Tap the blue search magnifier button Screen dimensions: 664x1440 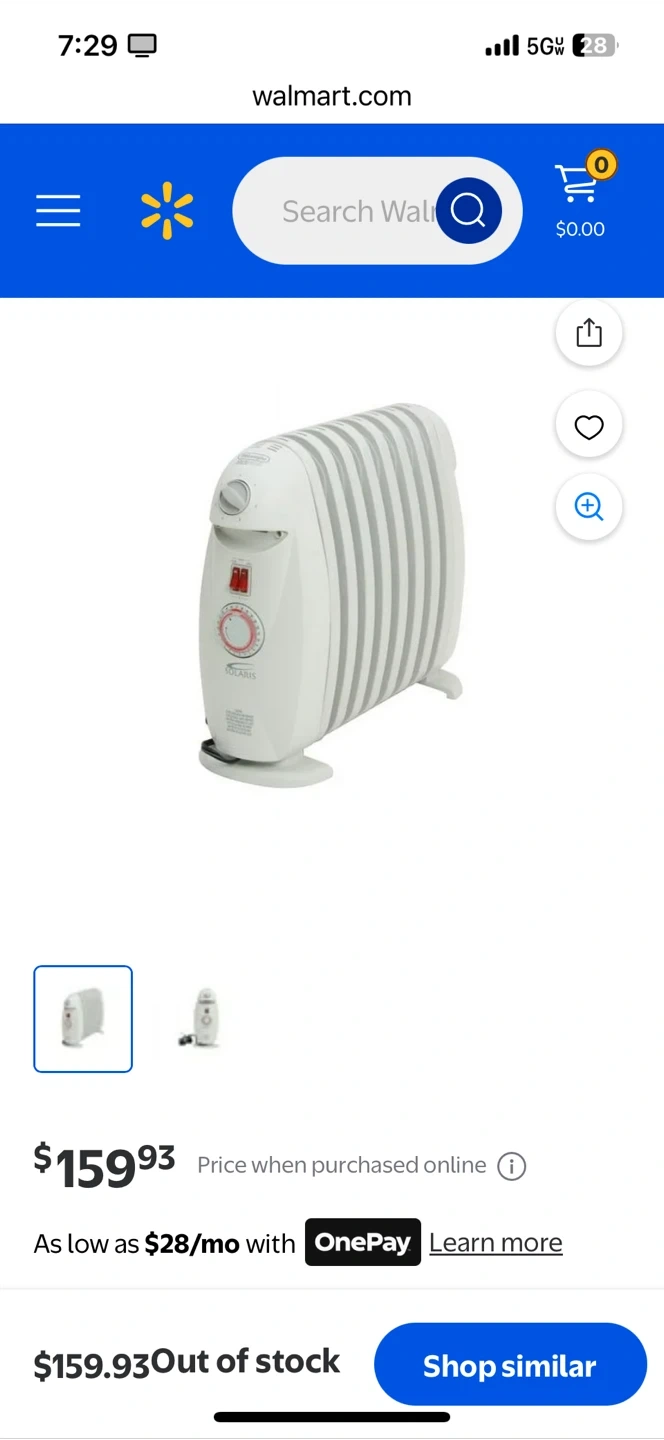(468, 211)
